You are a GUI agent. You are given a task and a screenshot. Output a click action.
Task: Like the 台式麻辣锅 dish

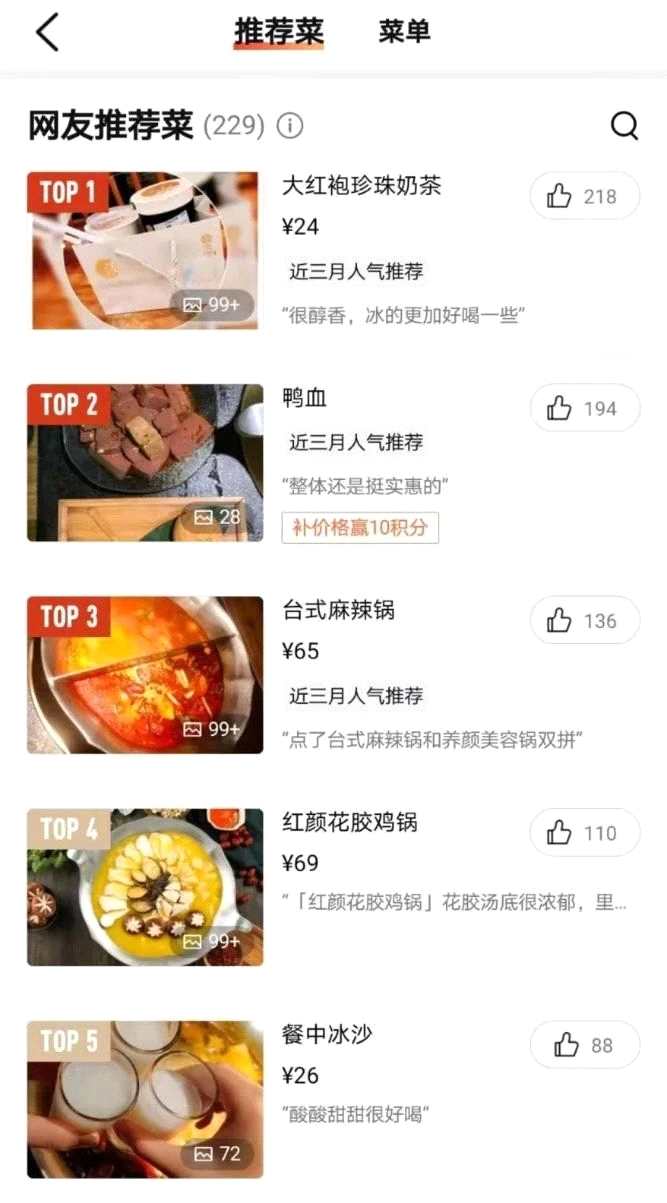[584, 621]
